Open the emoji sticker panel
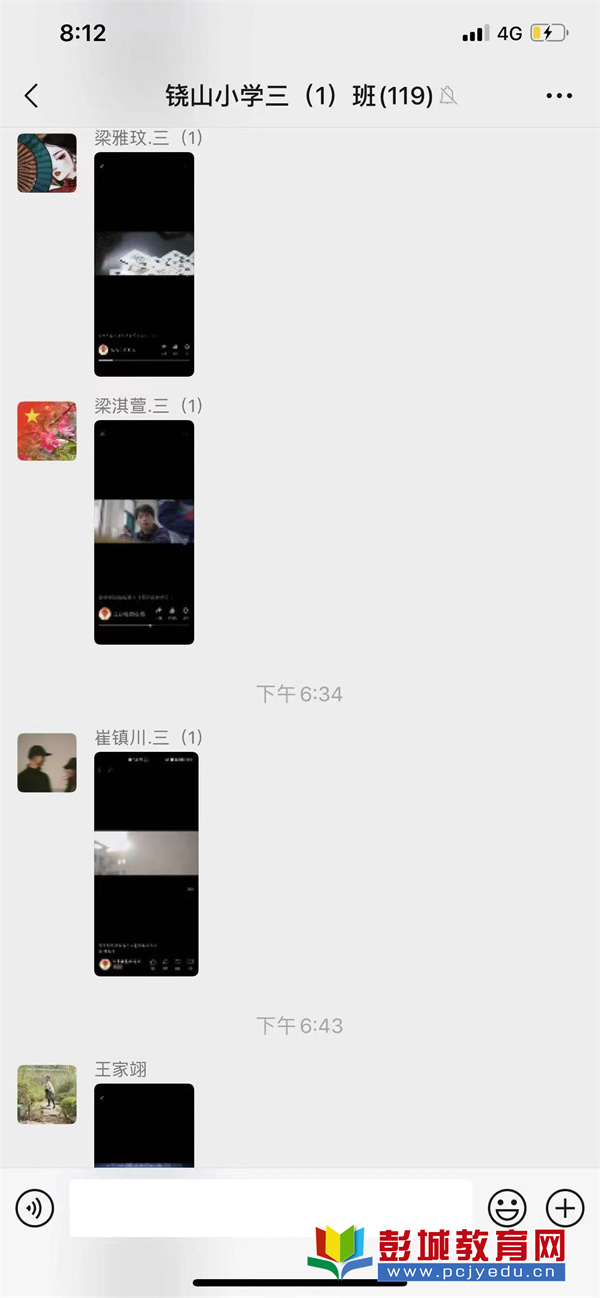600x1298 pixels. (x=507, y=1208)
